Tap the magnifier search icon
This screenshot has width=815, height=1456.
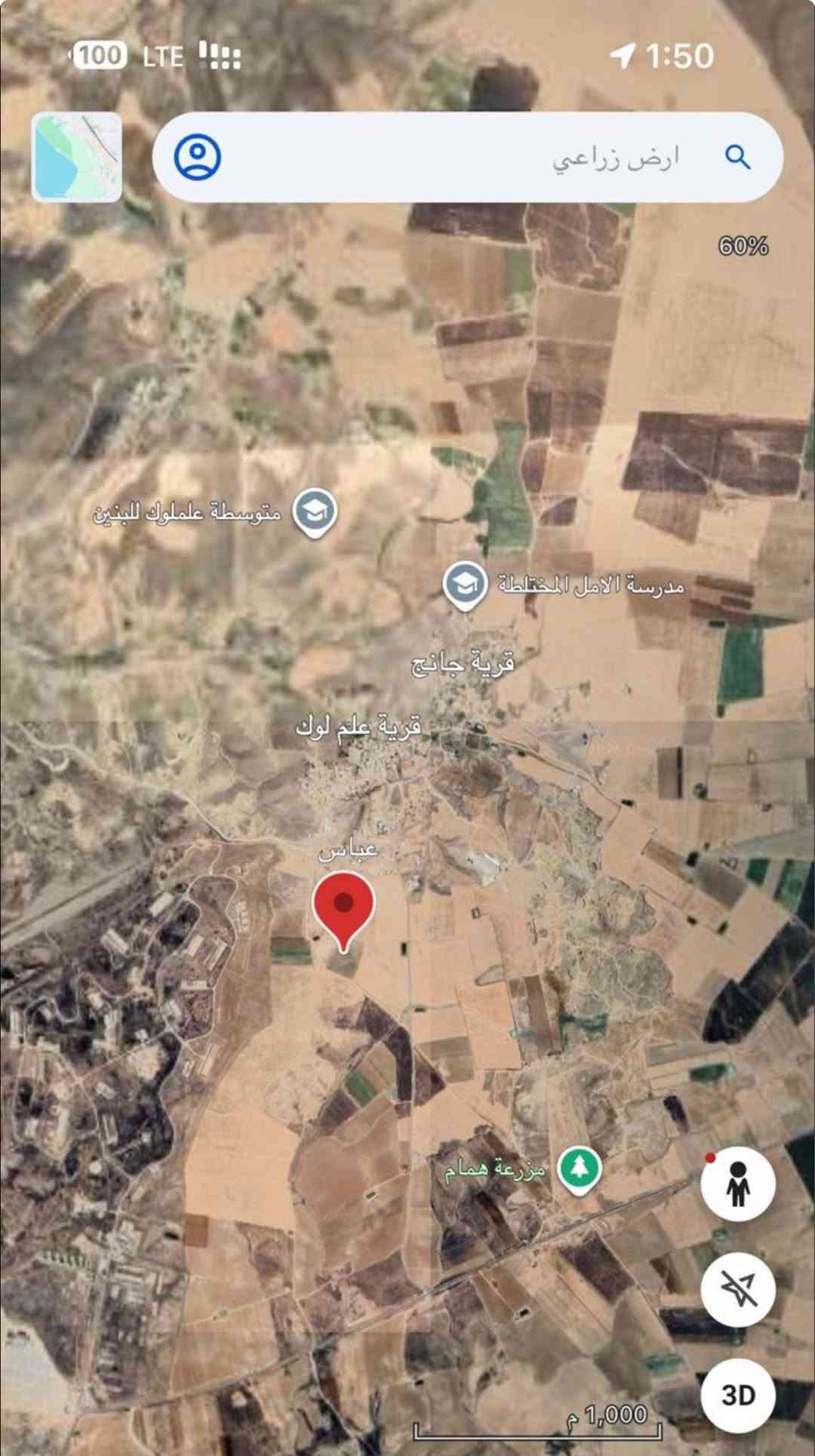click(737, 157)
